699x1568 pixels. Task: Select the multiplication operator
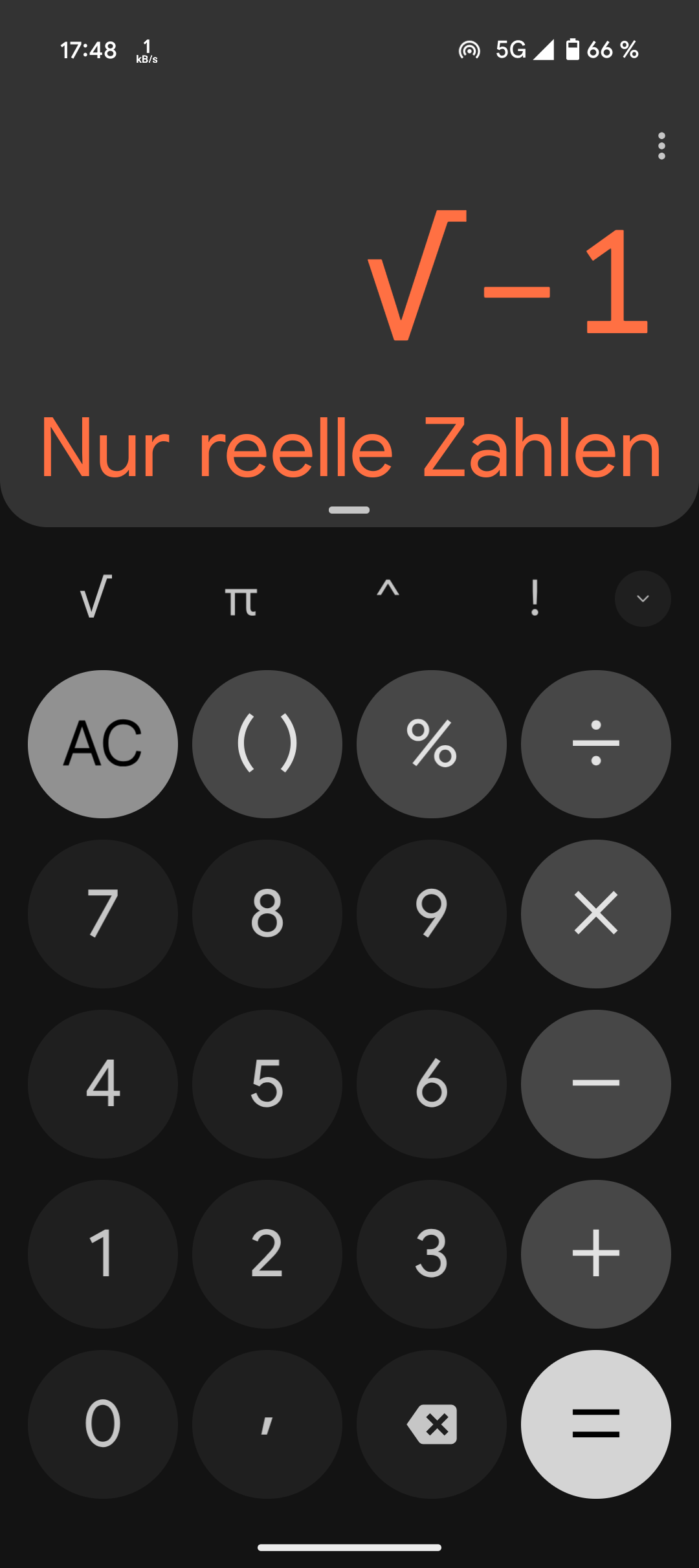tap(596, 914)
